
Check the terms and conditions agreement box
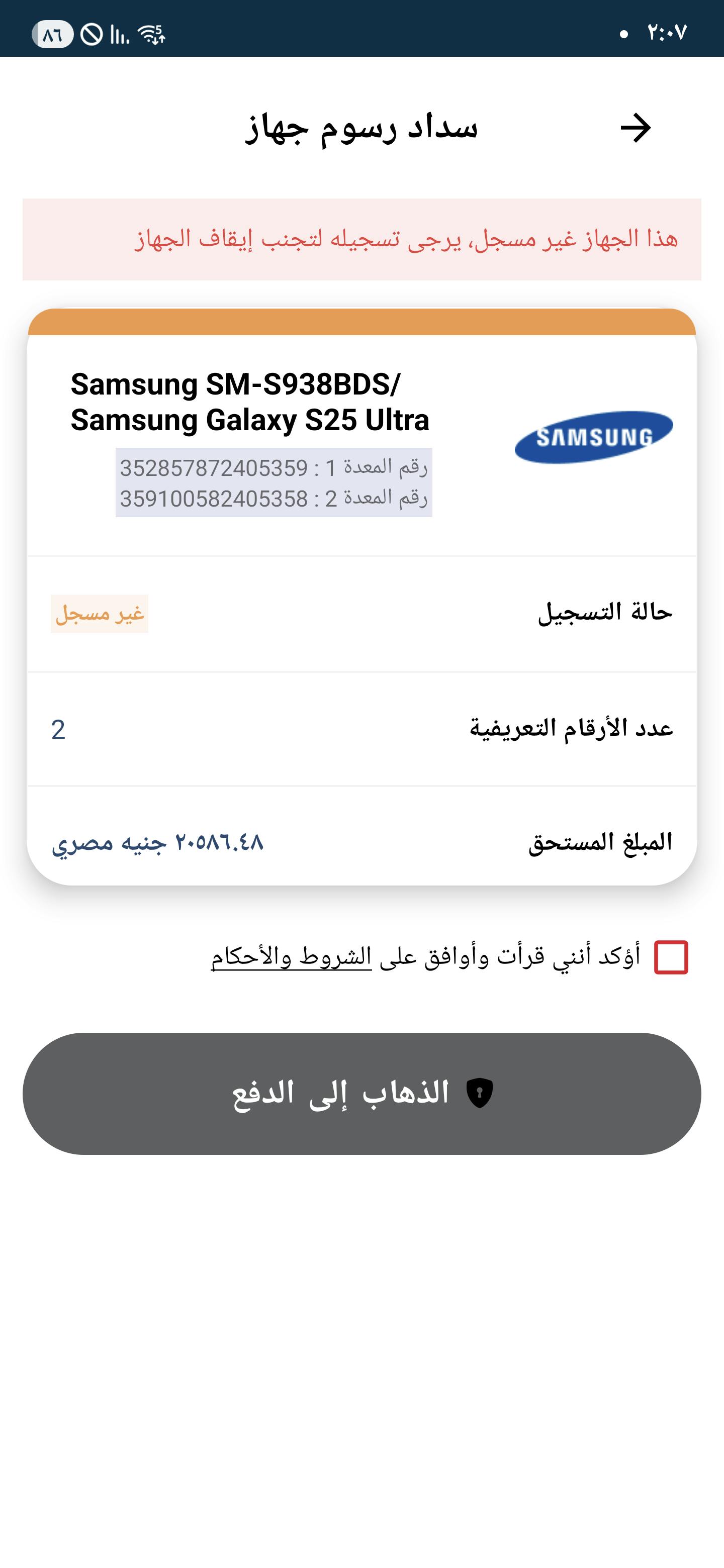tap(670, 957)
